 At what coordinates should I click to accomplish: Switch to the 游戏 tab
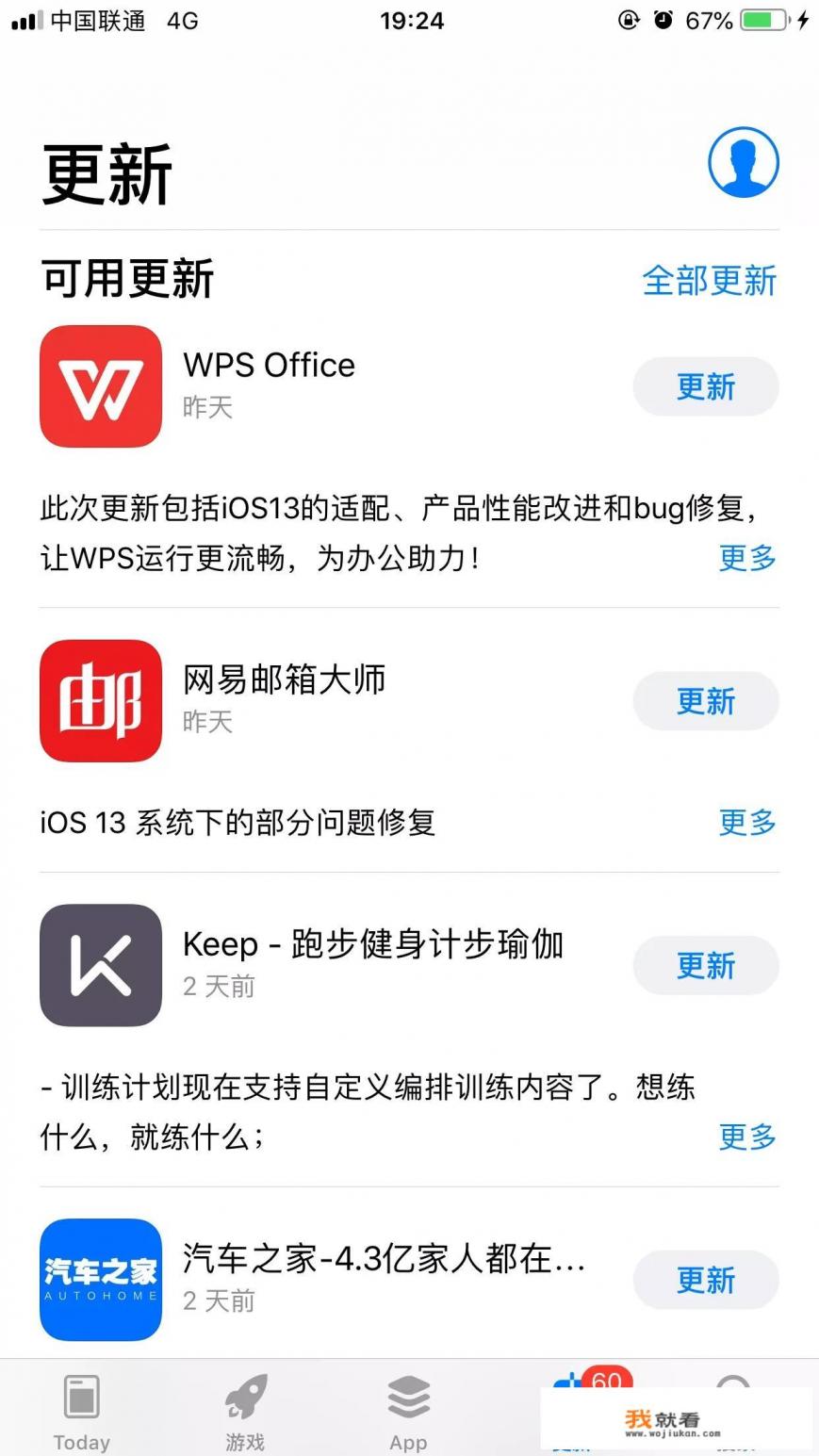click(x=245, y=1411)
